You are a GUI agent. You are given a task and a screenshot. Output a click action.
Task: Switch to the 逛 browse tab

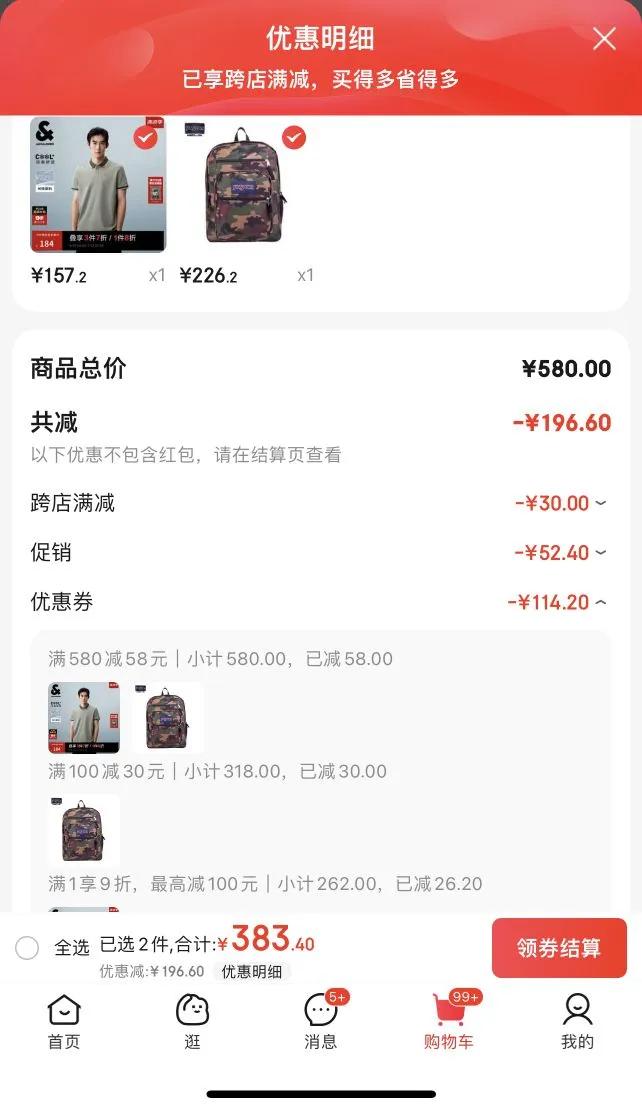tap(192, 1022)
